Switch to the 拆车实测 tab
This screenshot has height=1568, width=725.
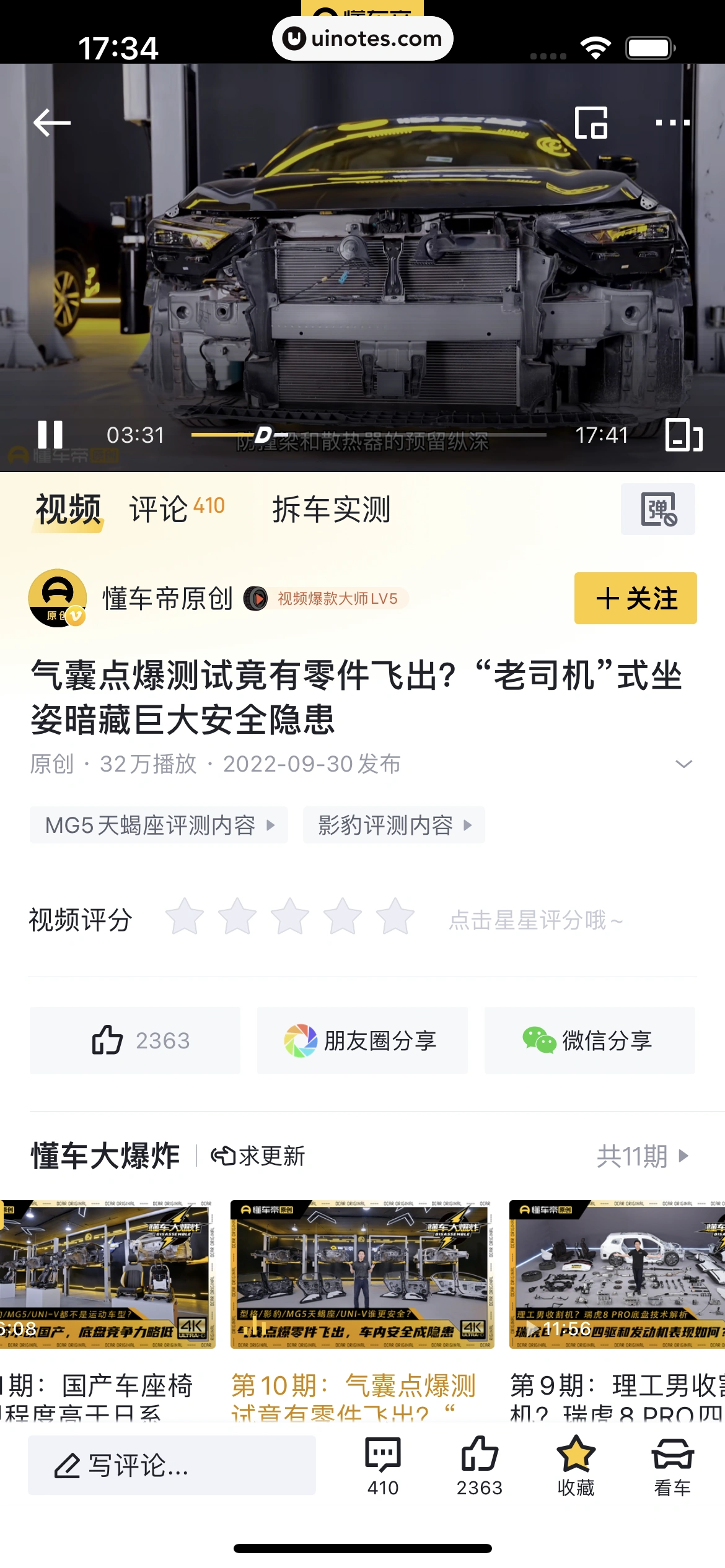pos(332,509)
